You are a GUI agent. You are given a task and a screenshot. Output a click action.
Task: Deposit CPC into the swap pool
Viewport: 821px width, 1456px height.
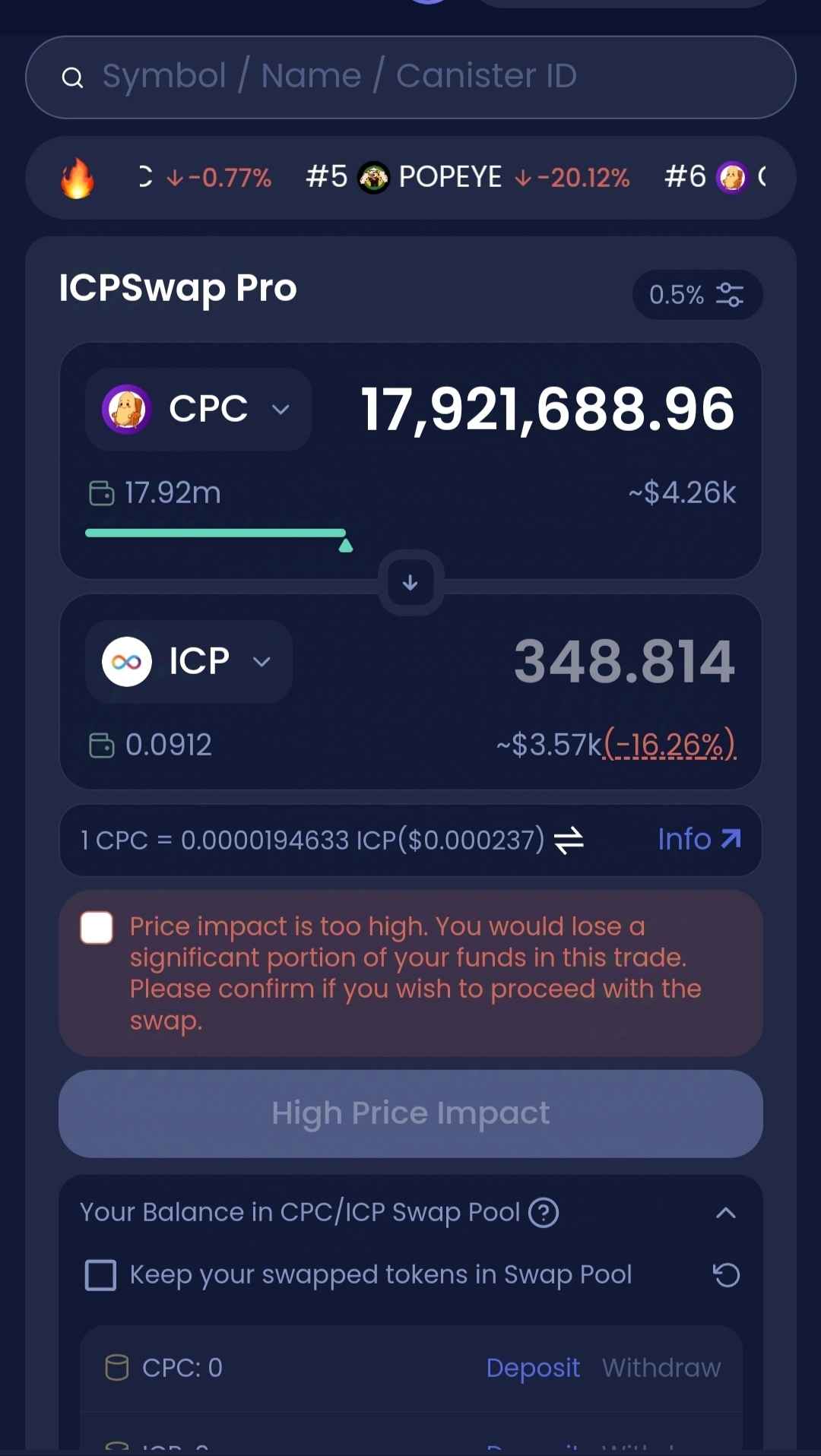[x=533, y=1368]
